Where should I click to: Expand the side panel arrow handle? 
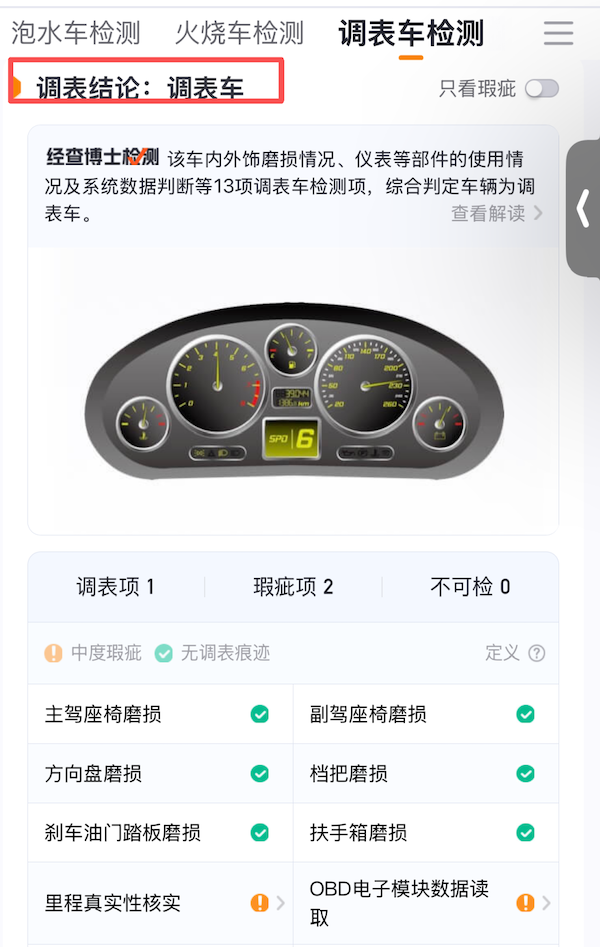click(584, 208)
